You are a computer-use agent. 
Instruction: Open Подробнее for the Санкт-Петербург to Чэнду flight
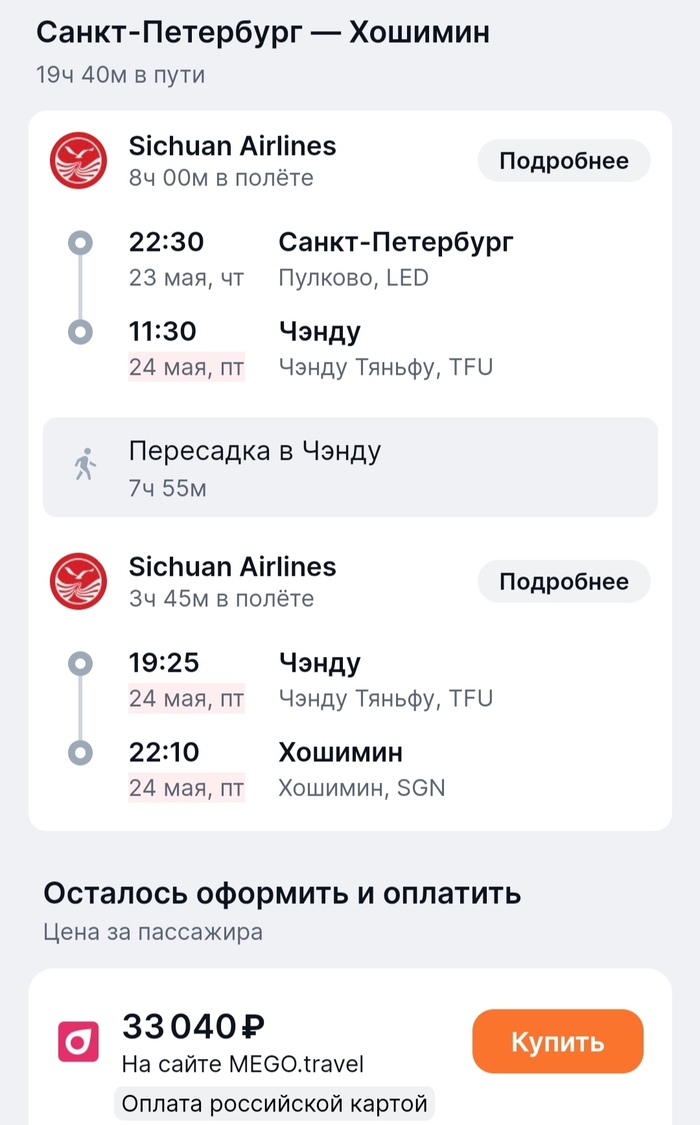(563, 161)
